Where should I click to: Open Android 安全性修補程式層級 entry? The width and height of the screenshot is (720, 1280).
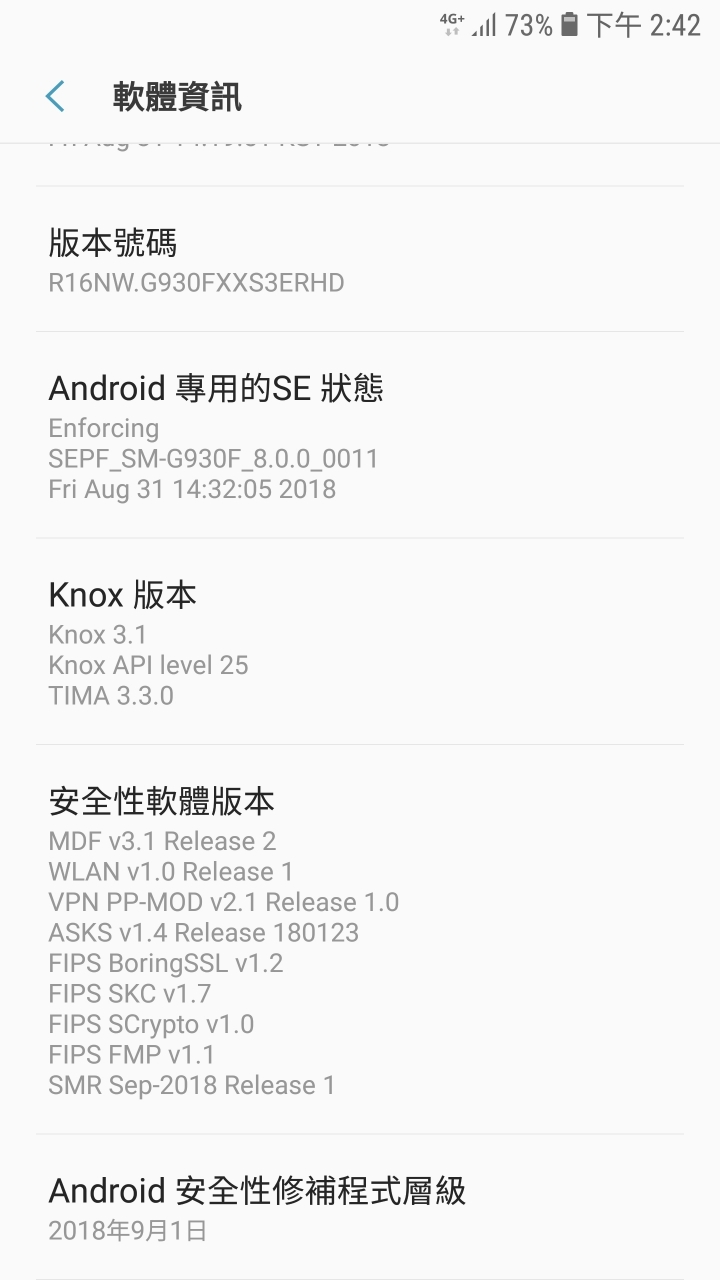point(360,1207)
